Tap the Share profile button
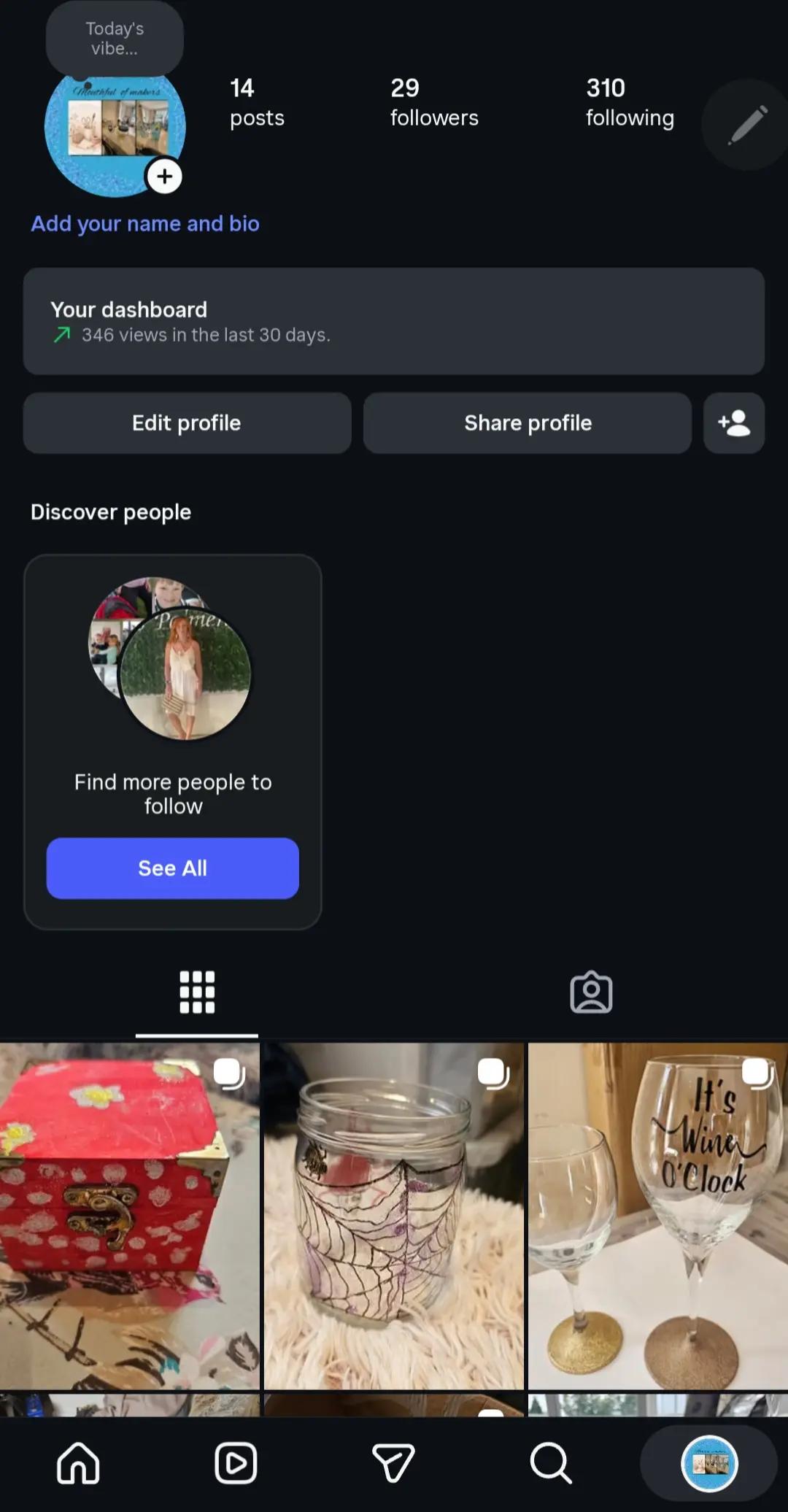788x1512 pixels. tap(528, 423)
